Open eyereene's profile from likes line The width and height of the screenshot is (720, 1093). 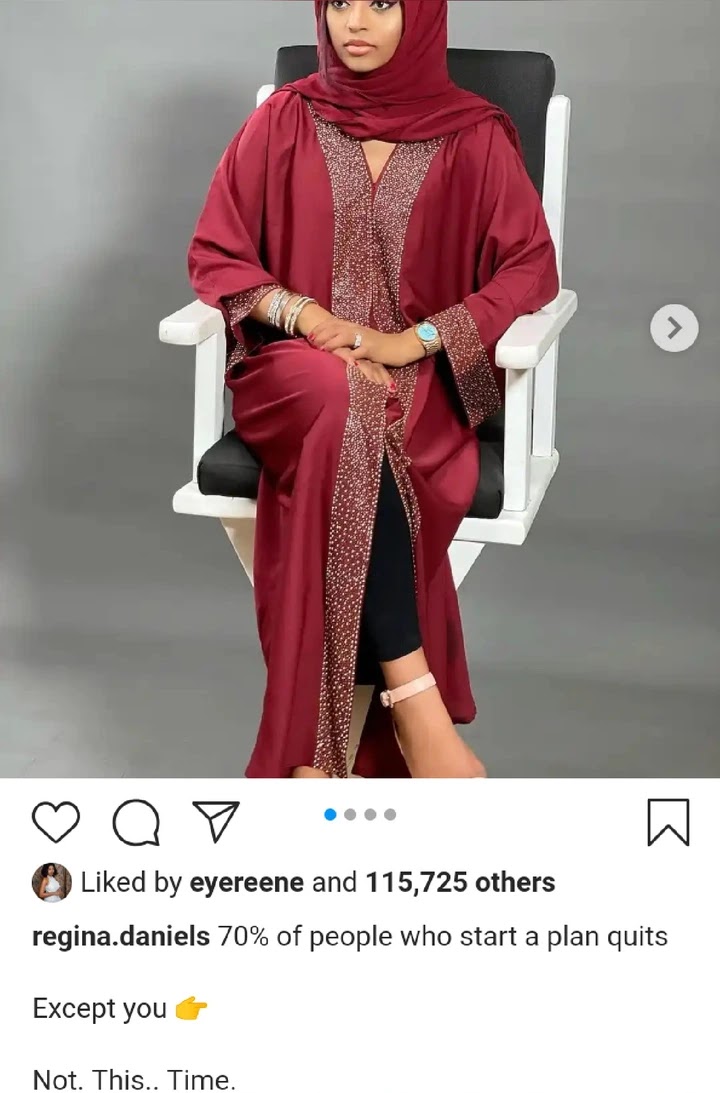pyautogui.click(x=247, y=883)
